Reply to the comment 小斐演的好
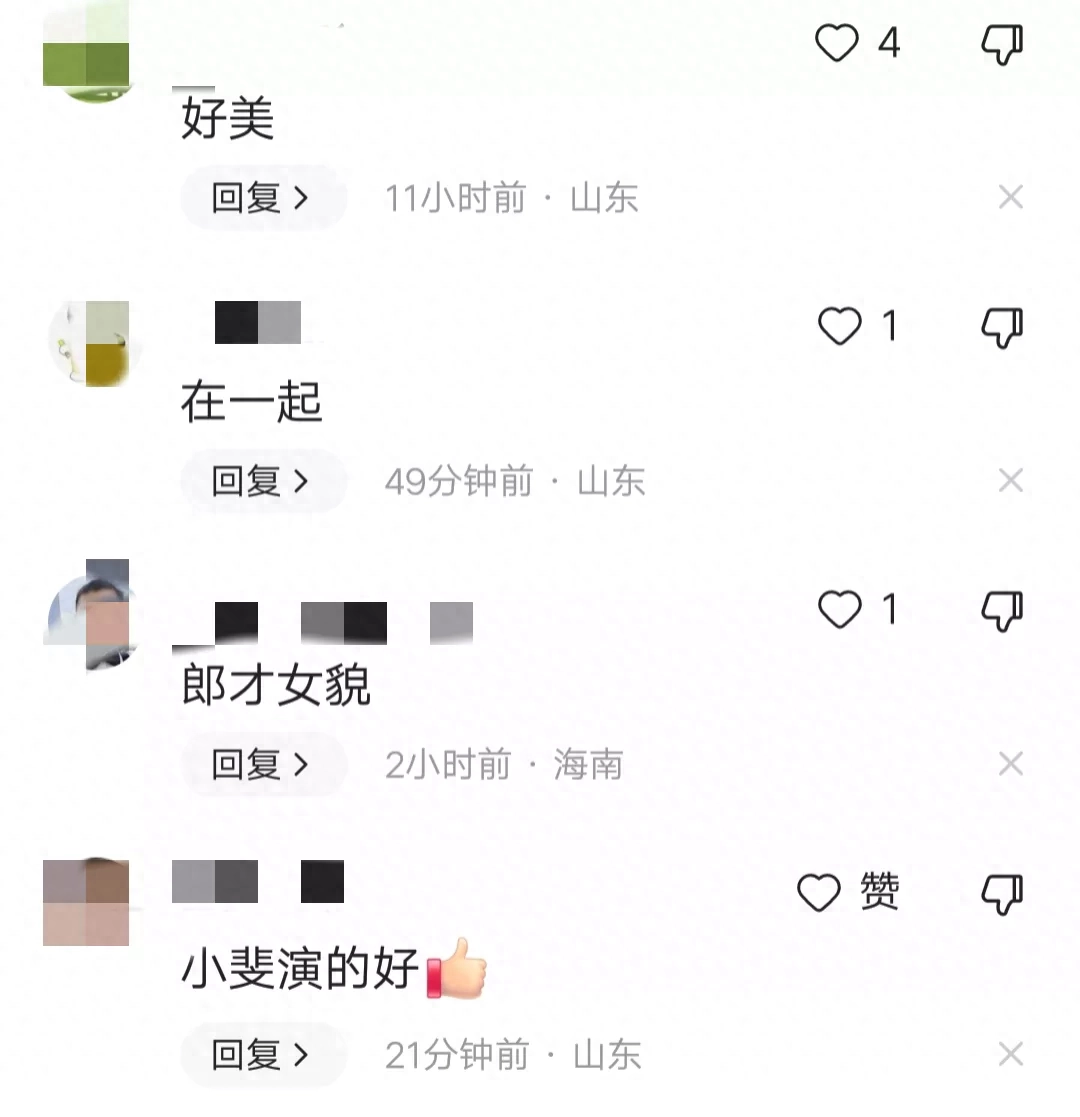Image resolution: width=1080 pixels, height=1117 pixels. click(262, 1054)
